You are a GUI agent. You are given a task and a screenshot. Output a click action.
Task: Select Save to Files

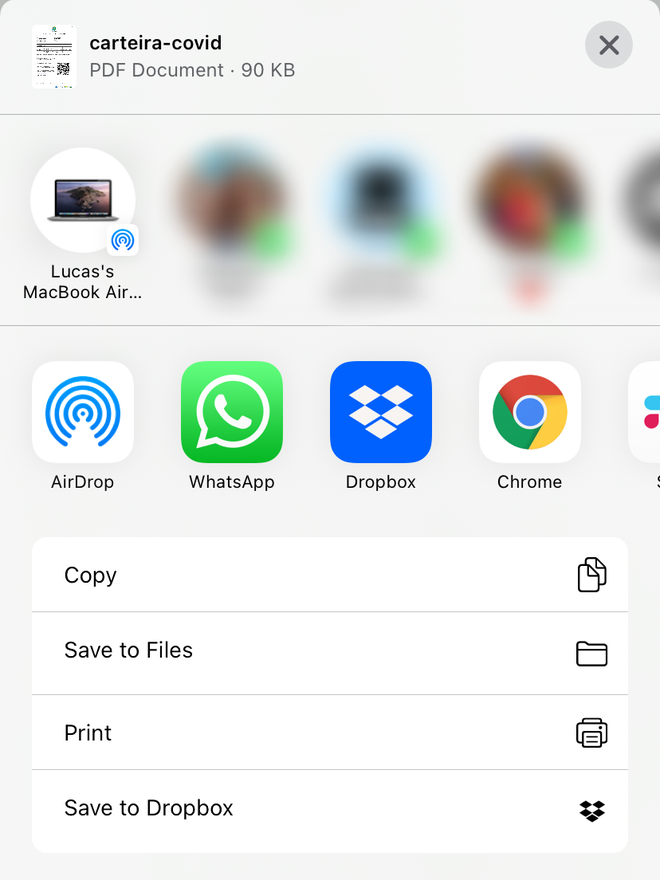click(x=330, y=651)
